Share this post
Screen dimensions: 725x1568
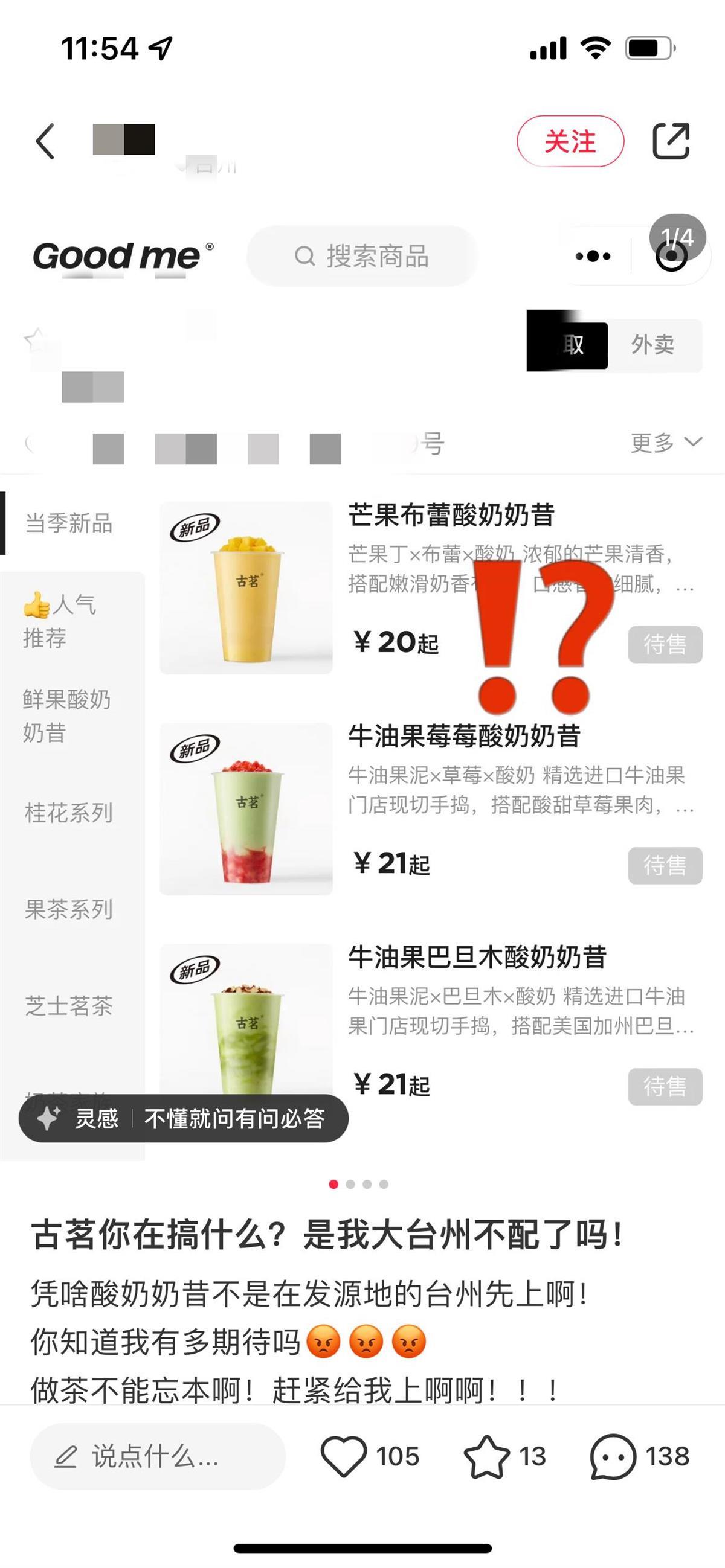click(x=671, y=141)
